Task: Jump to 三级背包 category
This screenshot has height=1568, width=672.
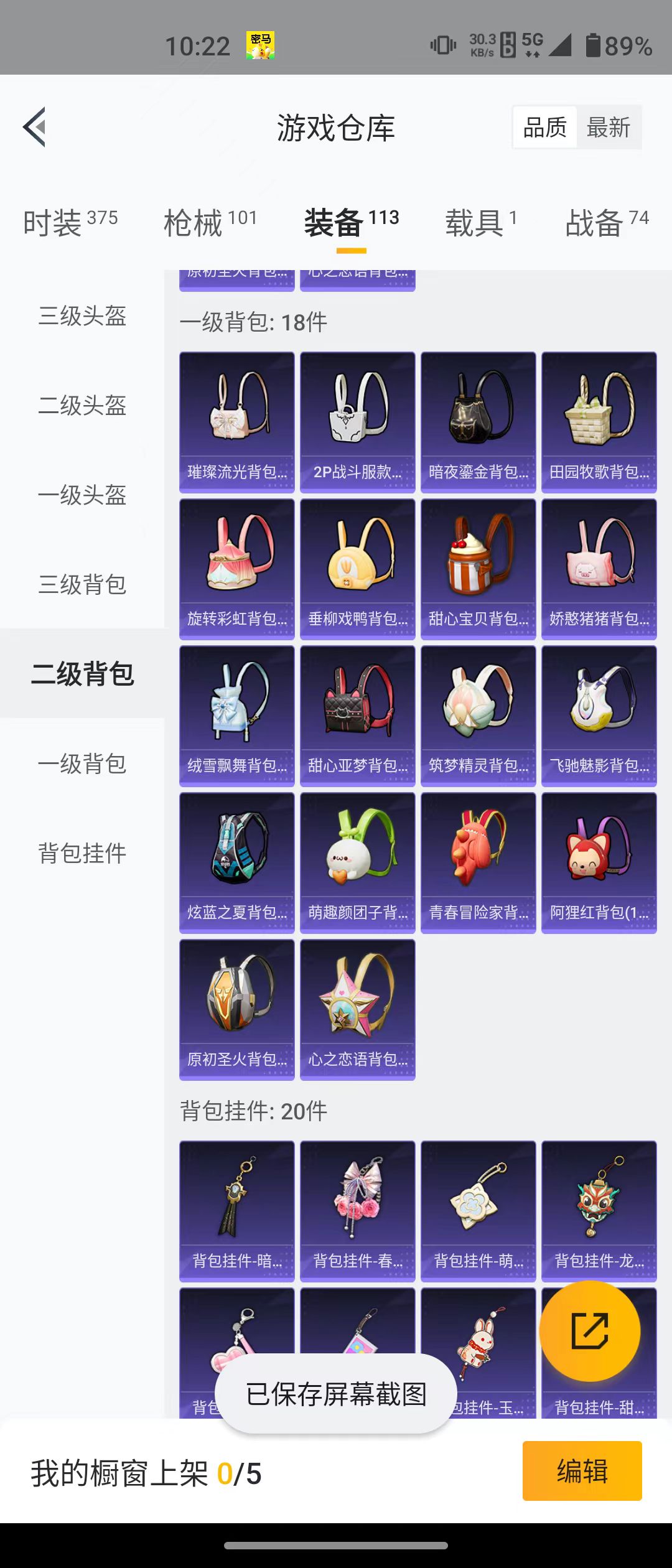Action: tap(82, 585)
